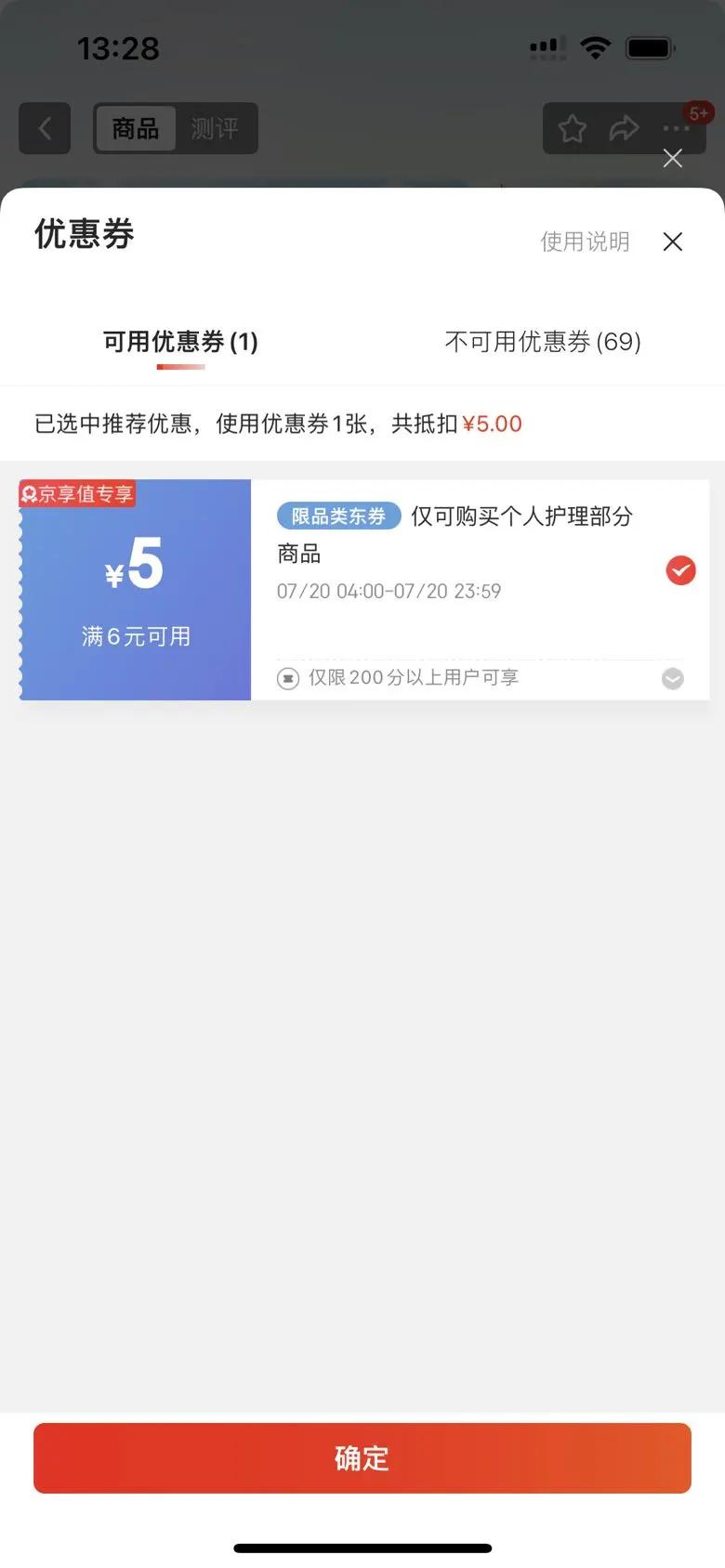Screen dimensions: 725x1568
Task: Switch to 不可用优惠券 (69) tab
Action: [x=544, y=341]
